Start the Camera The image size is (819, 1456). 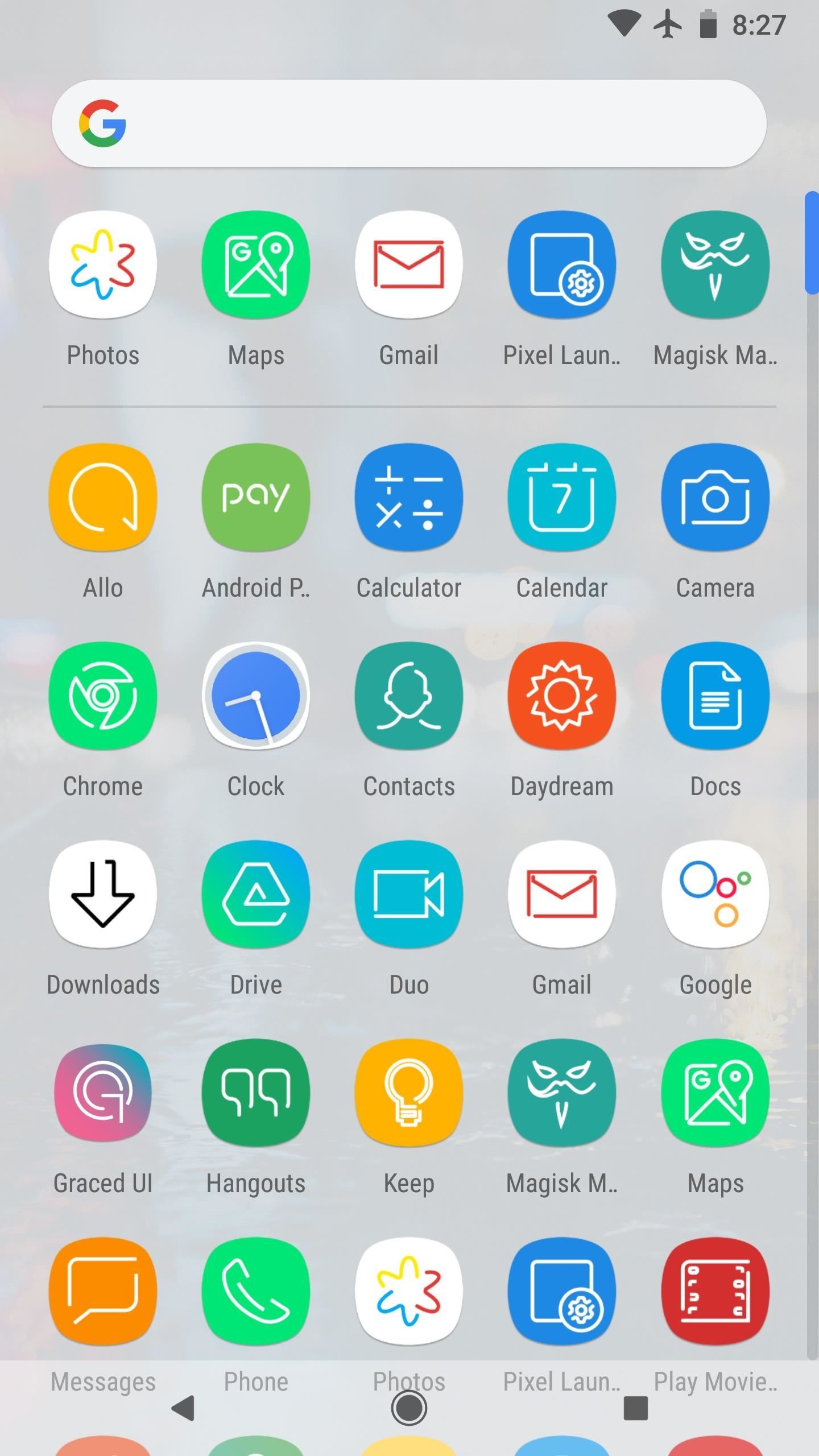(x=715, y=497)
